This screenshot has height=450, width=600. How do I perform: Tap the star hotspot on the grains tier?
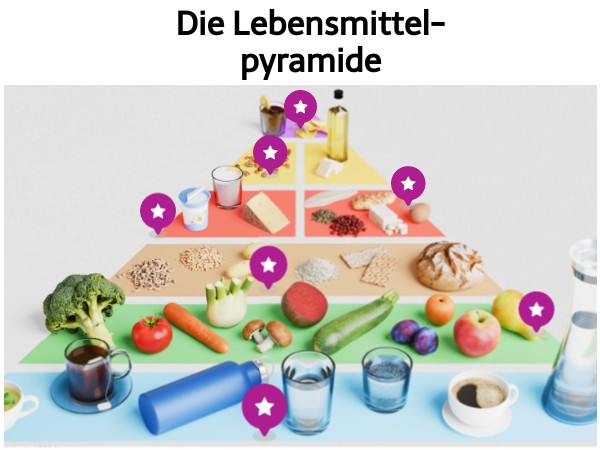coord(268,265)
